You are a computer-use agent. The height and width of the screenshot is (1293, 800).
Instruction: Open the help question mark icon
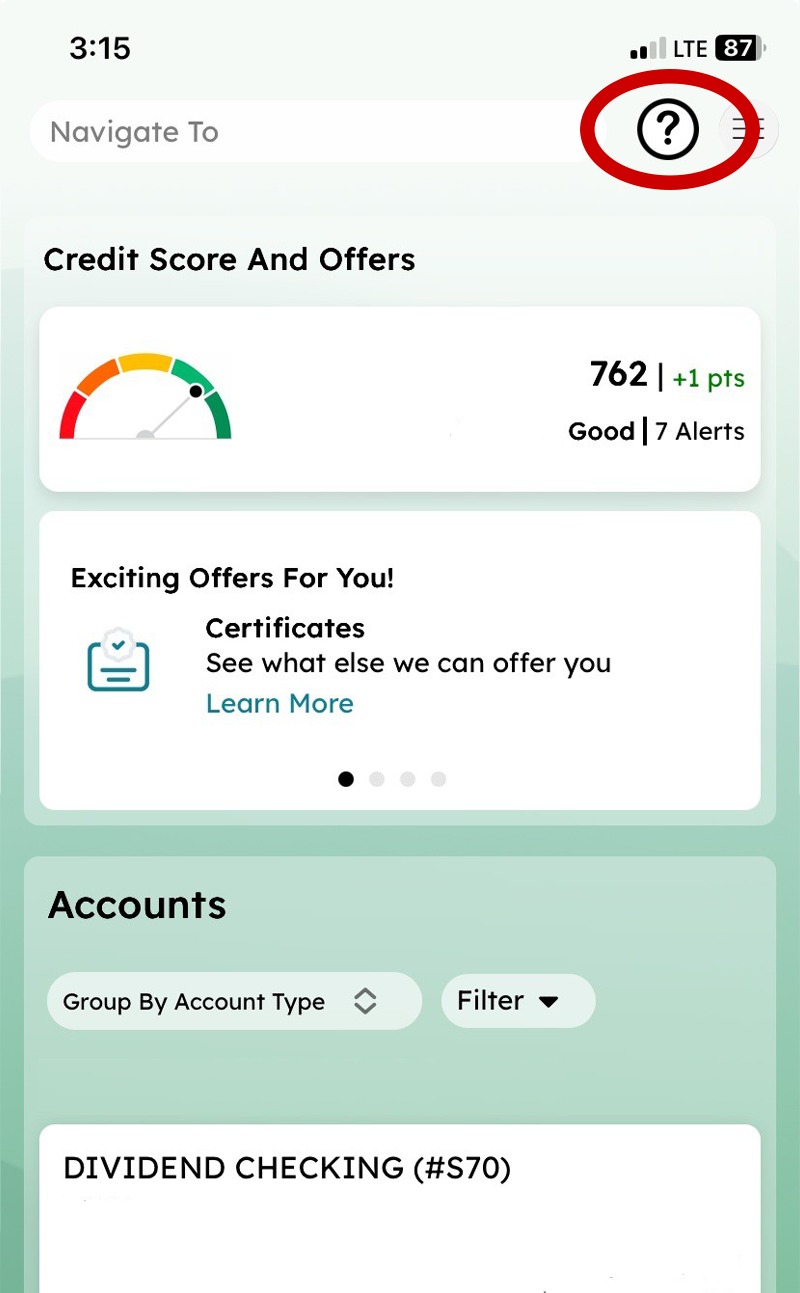668,130
